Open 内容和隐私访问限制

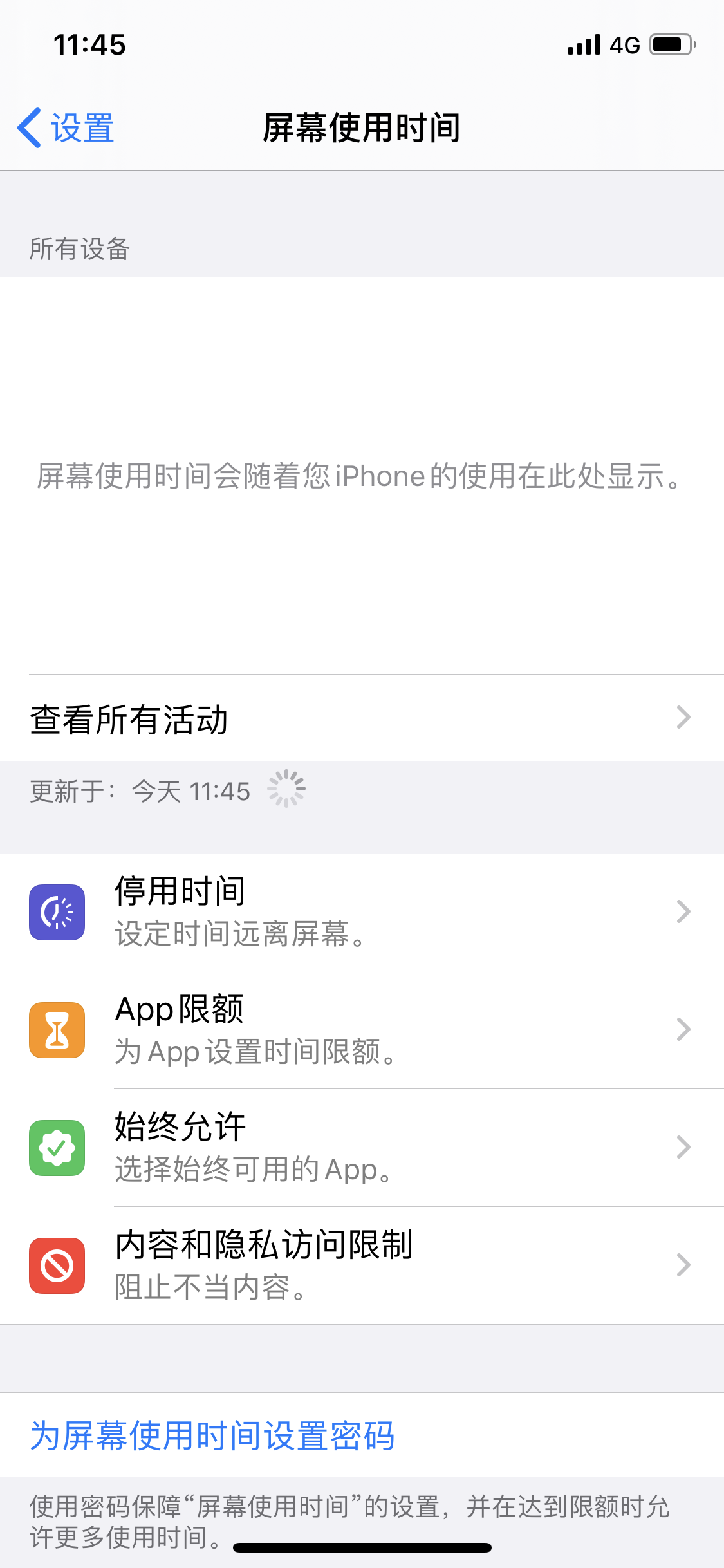point(360,1265)
